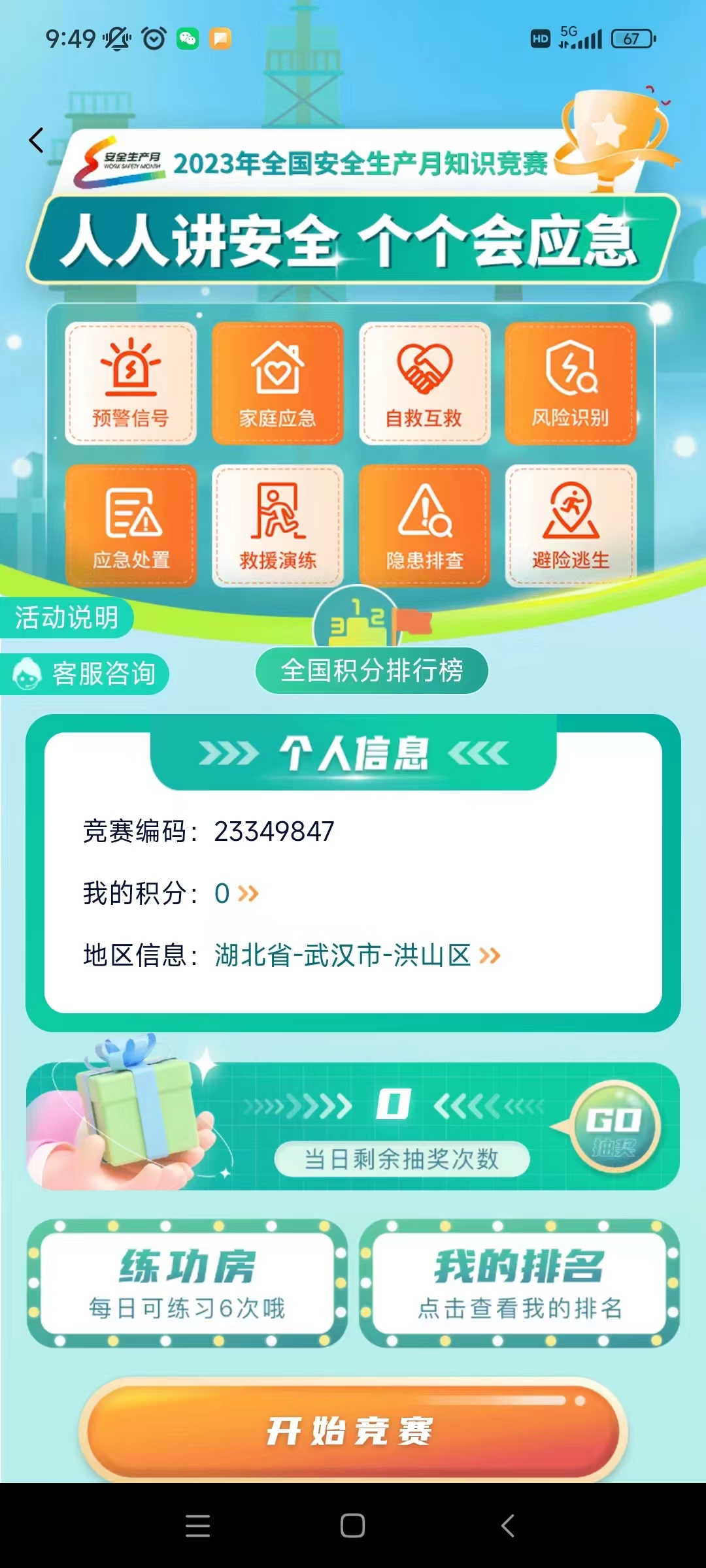Viewport: 706px width, 1568px height.
Task: View my points details (我的积分)
Action: (x=237, y=893)
